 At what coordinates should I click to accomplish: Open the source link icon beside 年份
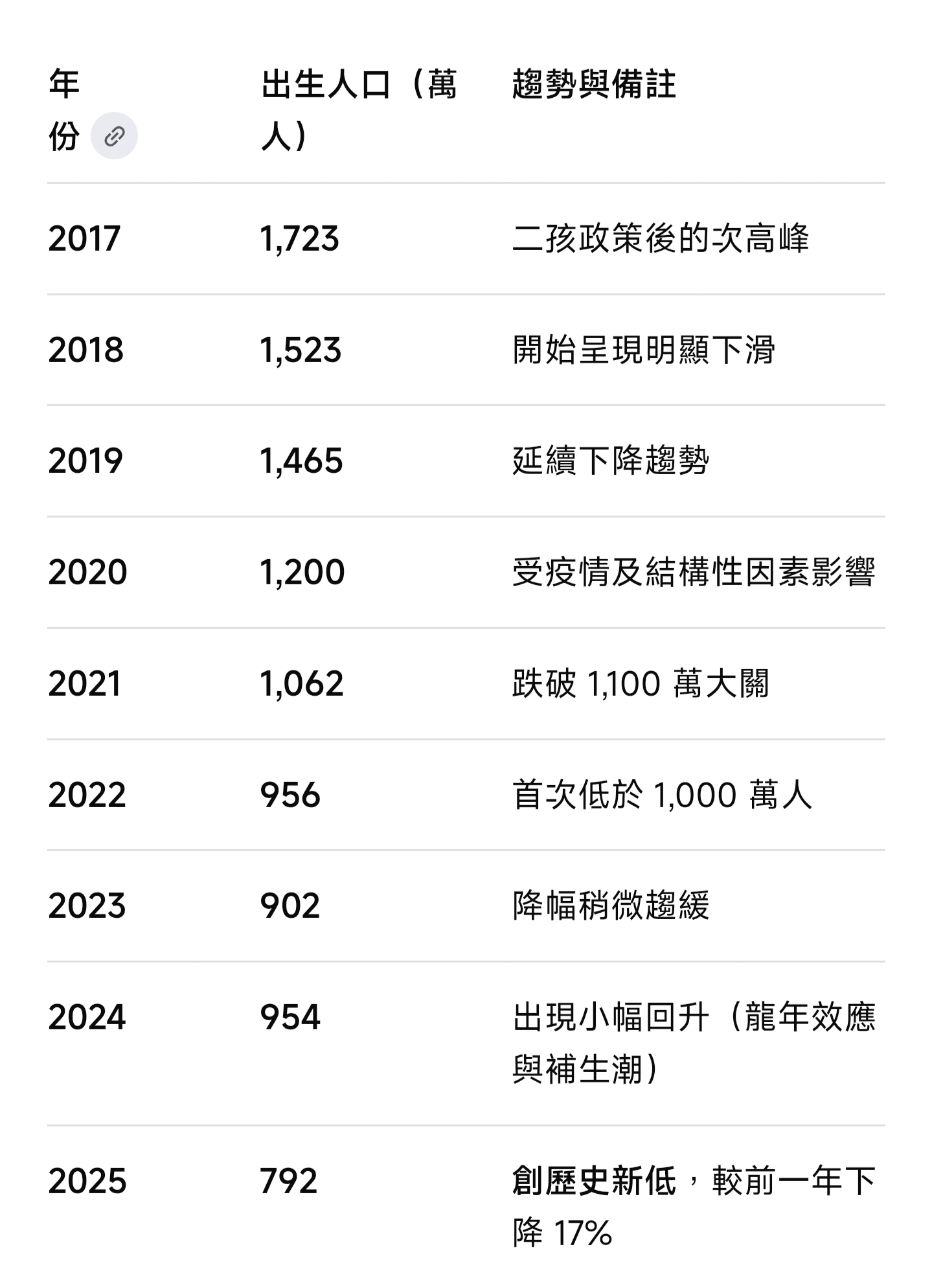114,136
